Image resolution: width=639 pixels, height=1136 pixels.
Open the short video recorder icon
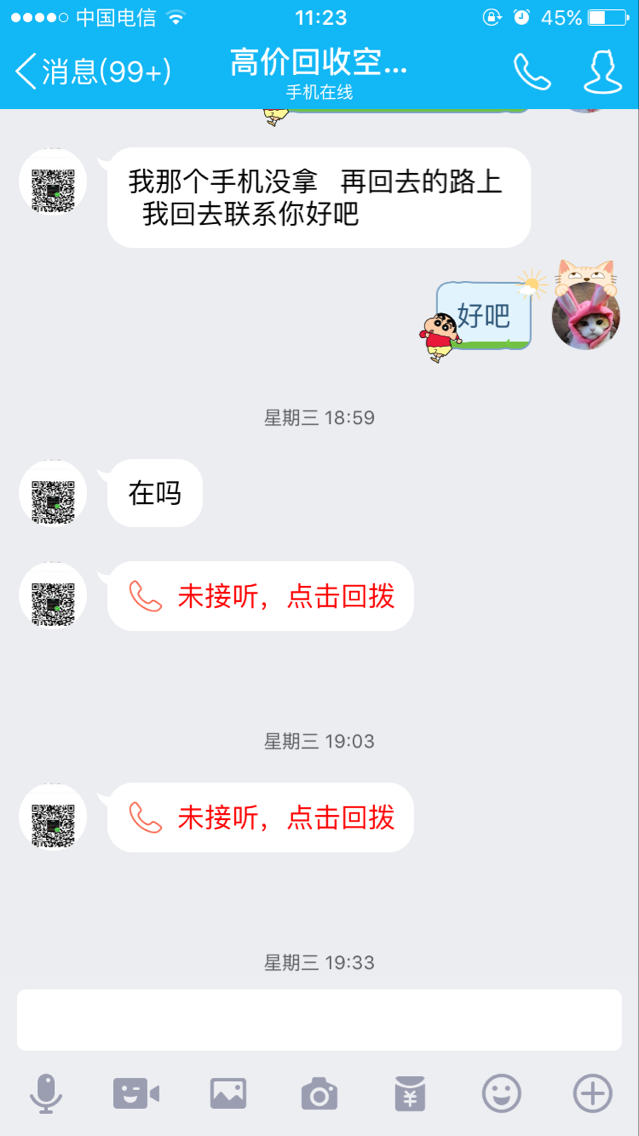point(136,1093)
